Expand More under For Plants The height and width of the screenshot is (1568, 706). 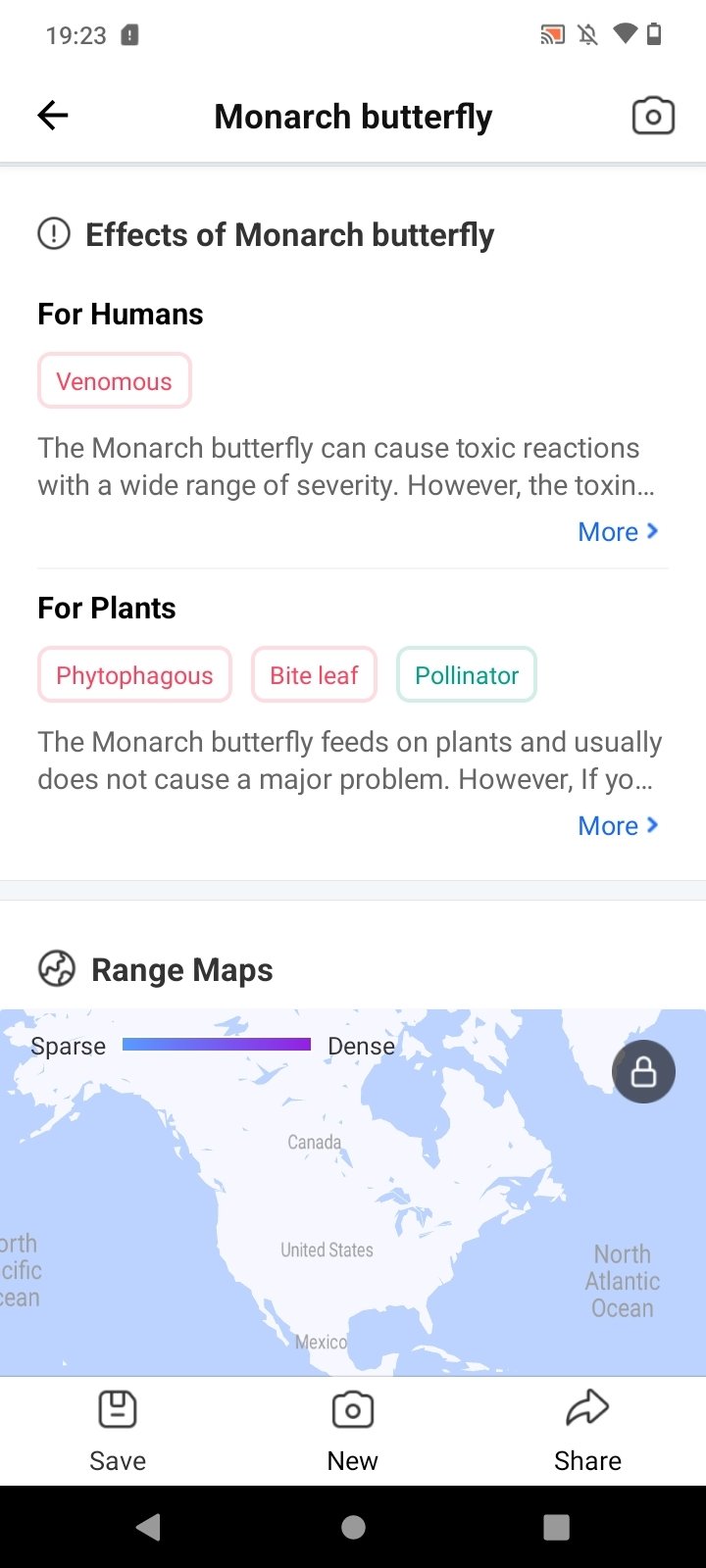pos(618,825)
